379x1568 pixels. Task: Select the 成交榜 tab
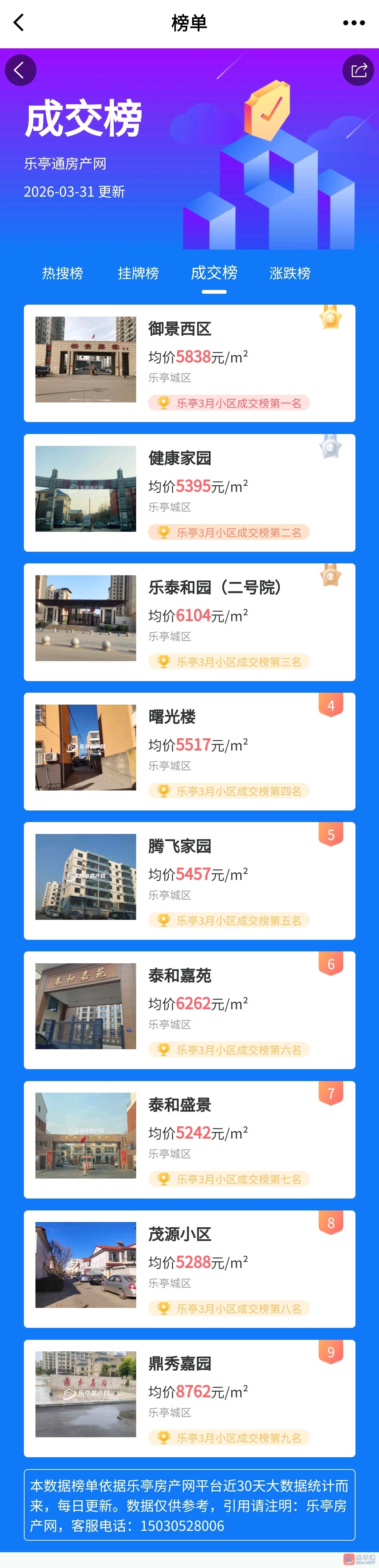coord(214,273)
